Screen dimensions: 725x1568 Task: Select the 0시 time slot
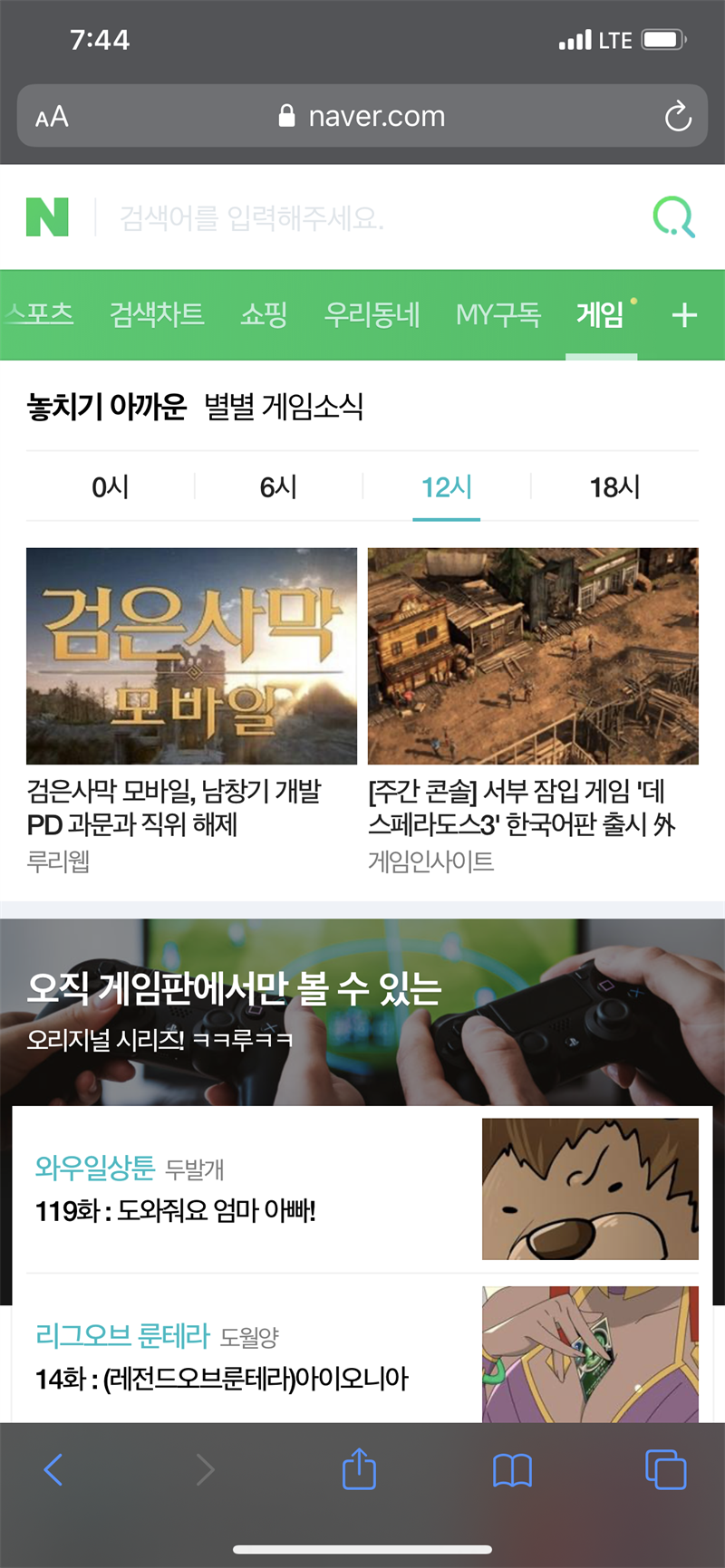tap(110, 487)
